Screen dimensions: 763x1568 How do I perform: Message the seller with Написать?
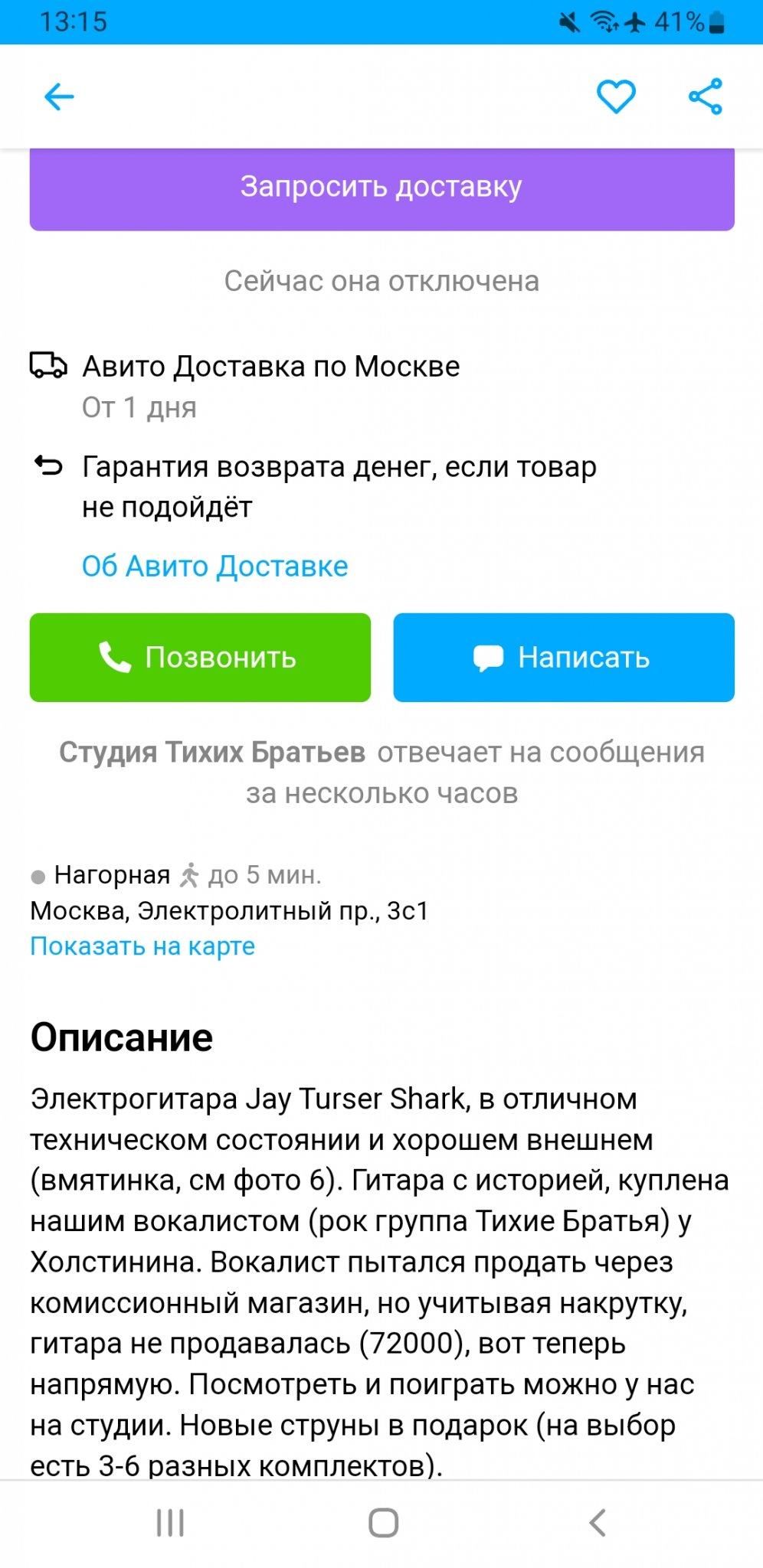coord(564,658)
